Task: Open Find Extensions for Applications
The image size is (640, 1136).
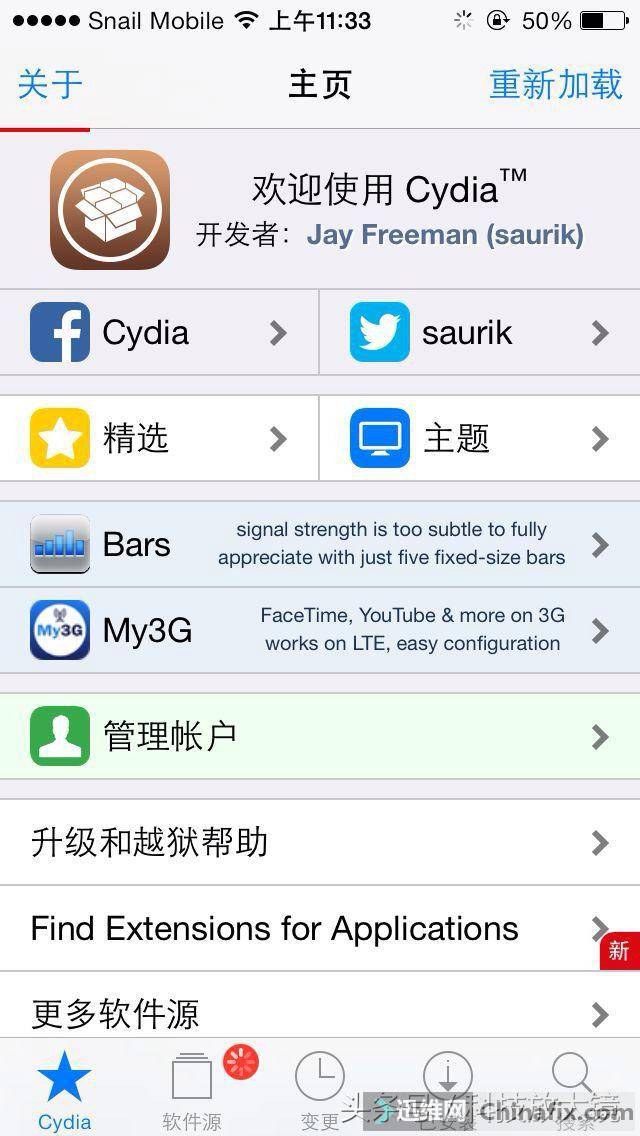Action: click(x=320, y=928)
